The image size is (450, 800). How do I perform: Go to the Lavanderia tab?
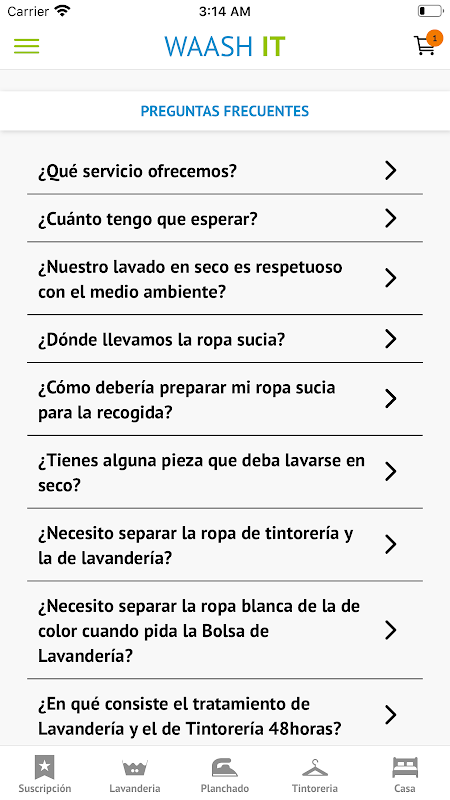point(135,774)
